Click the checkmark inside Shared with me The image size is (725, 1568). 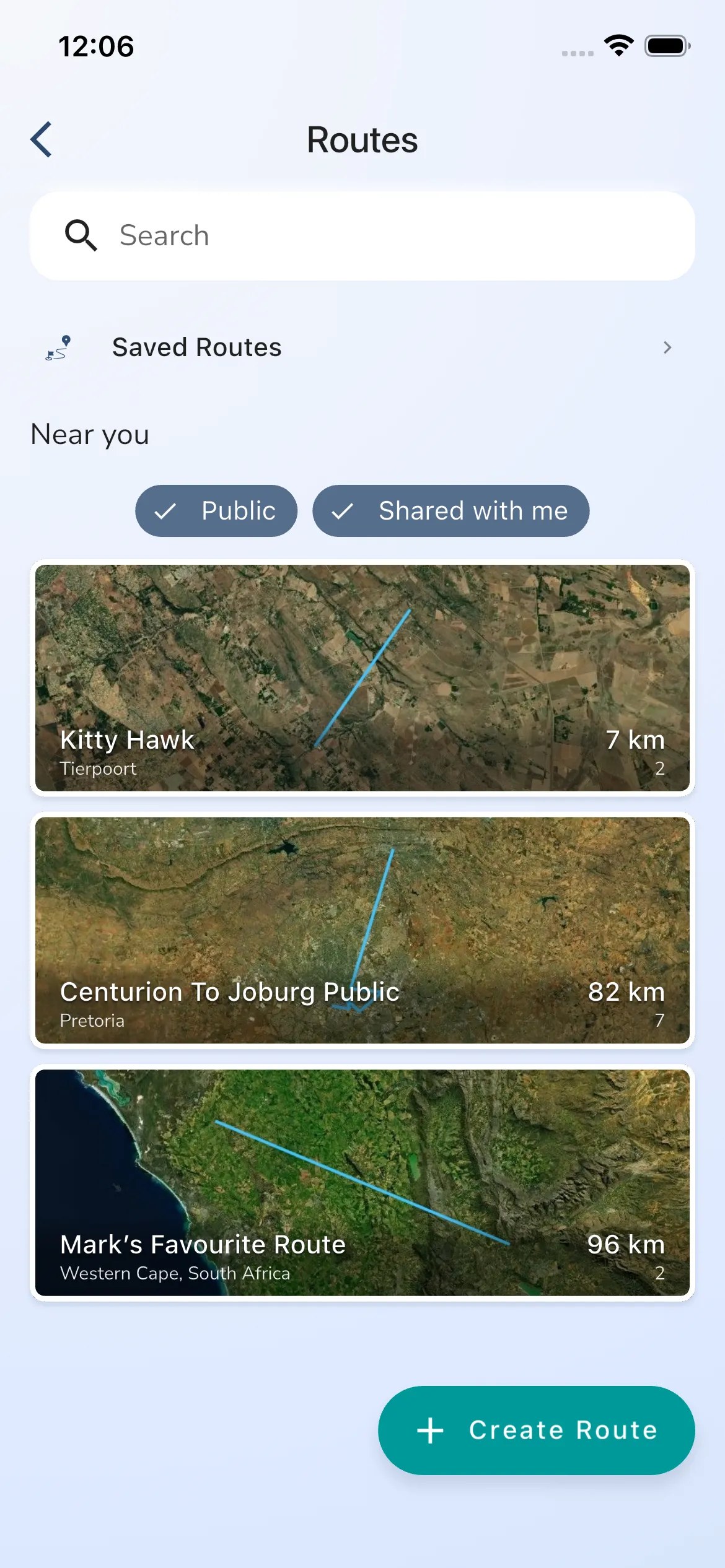(x=343, y=511)
